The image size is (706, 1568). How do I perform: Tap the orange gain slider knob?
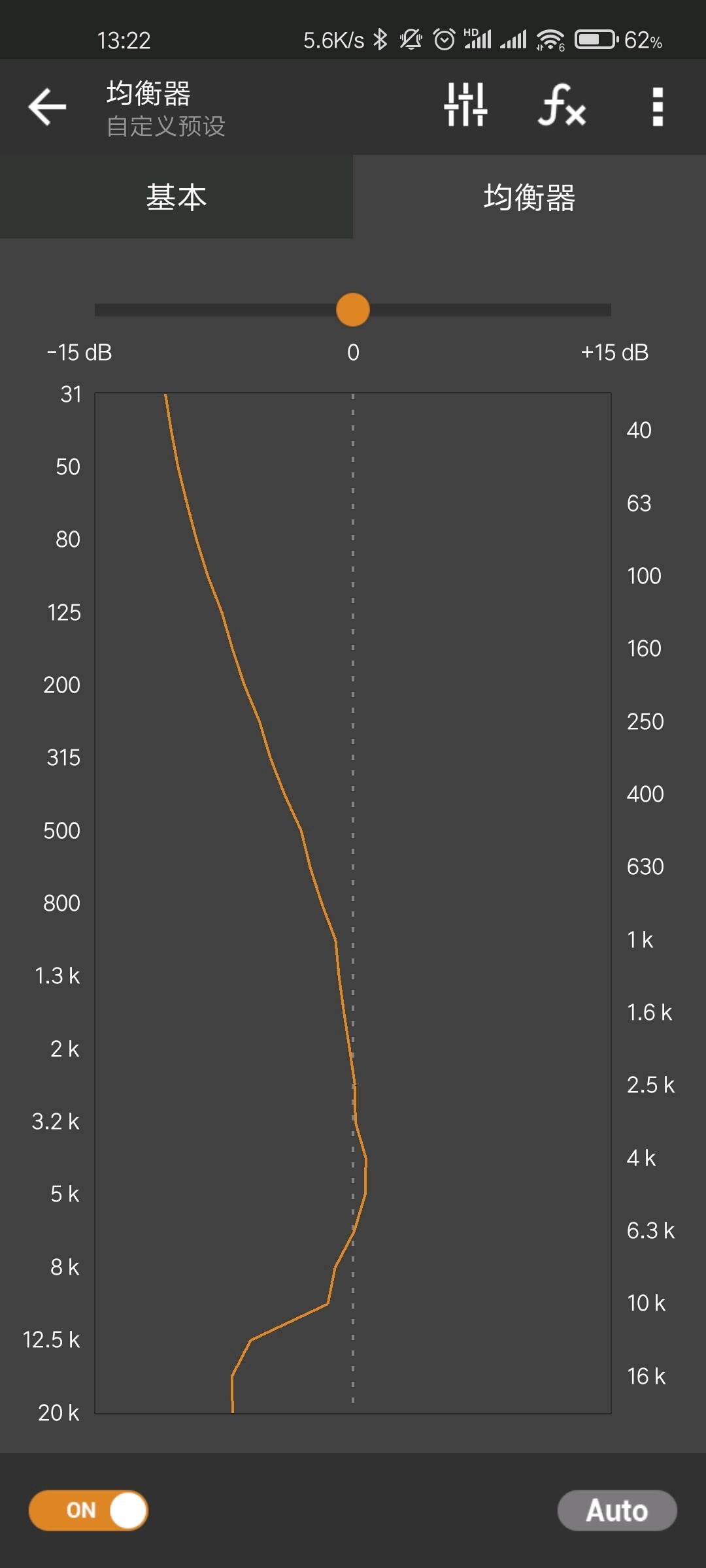[x=353, y=310]
